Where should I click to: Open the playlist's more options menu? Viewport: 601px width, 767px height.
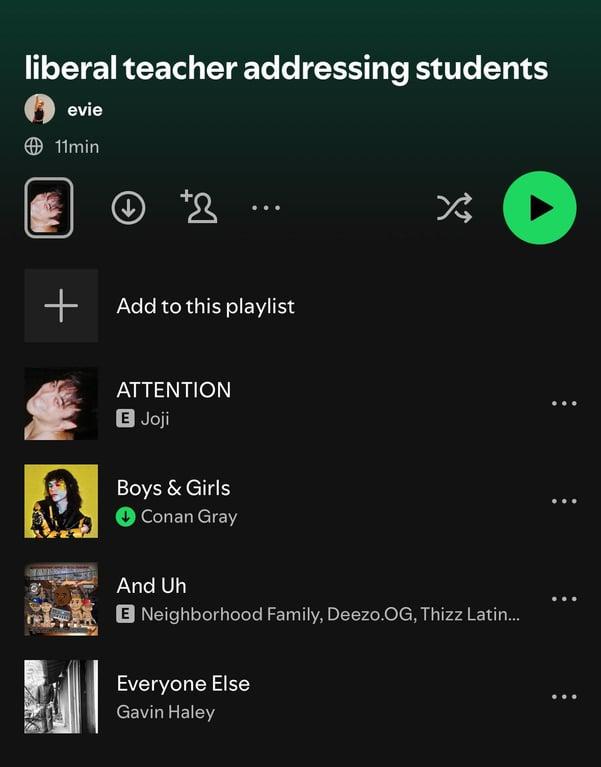tap(266, 208)
